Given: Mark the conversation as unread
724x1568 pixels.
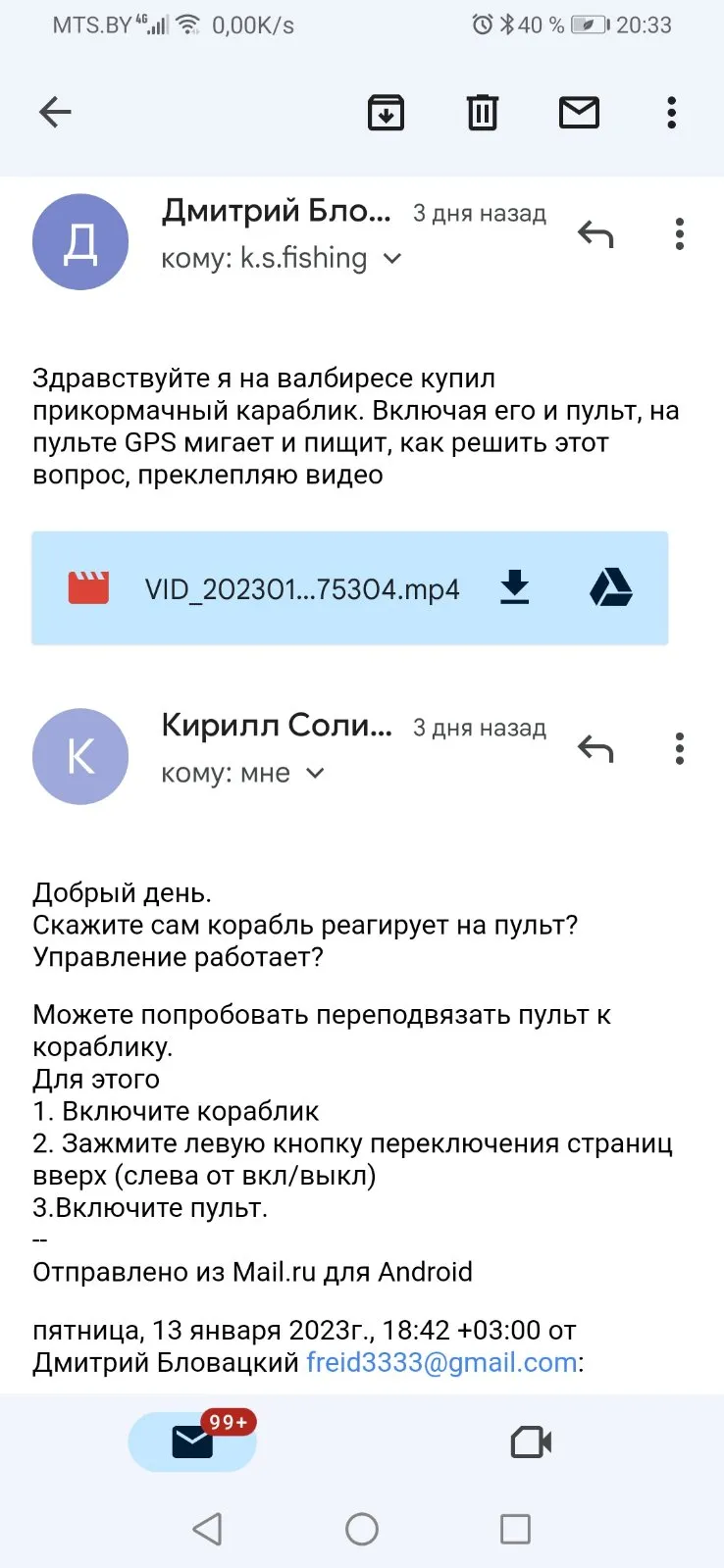Looking at the screenshot, I should (579, 113).
